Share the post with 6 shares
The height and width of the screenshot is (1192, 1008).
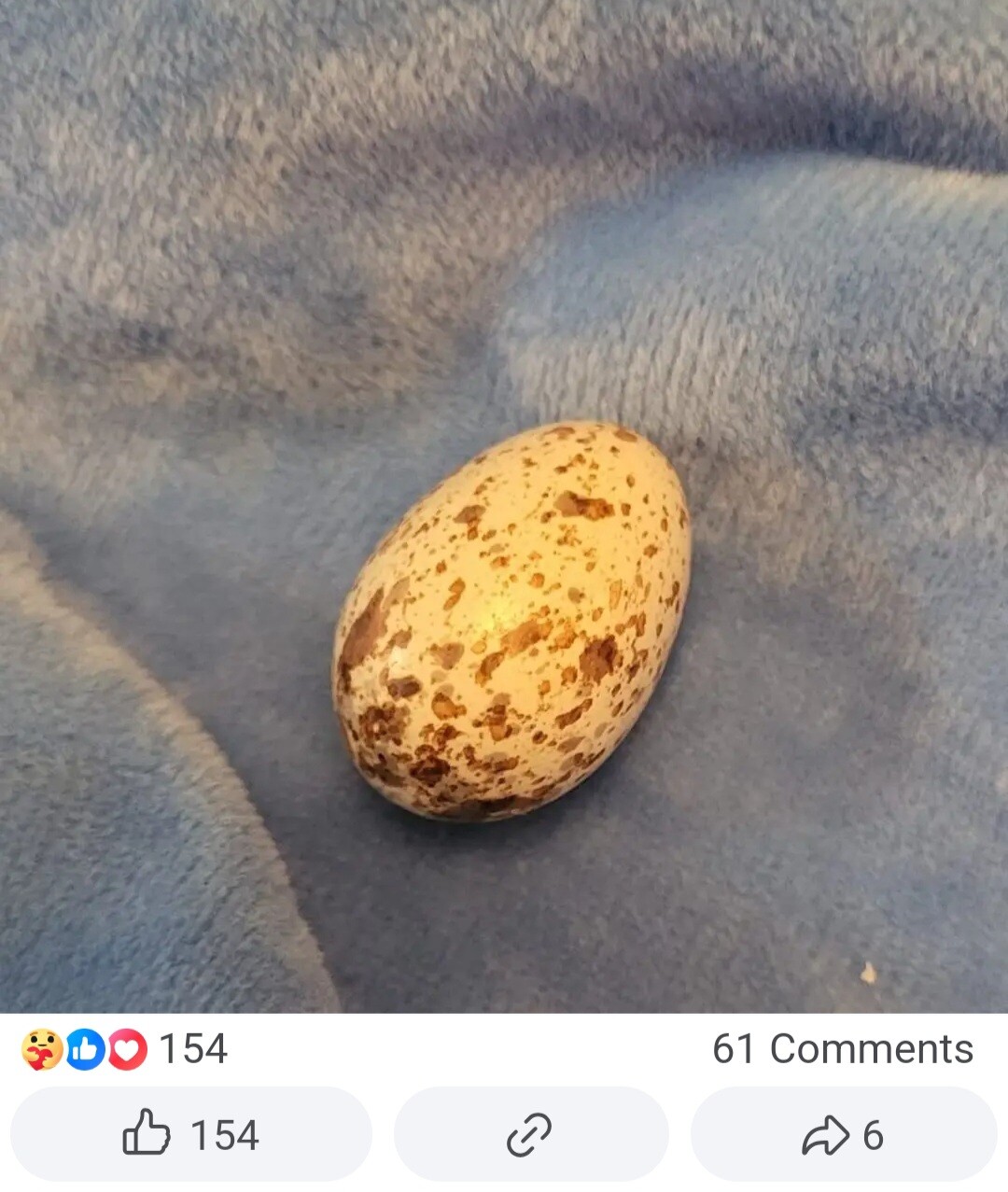pos(843,1134)
